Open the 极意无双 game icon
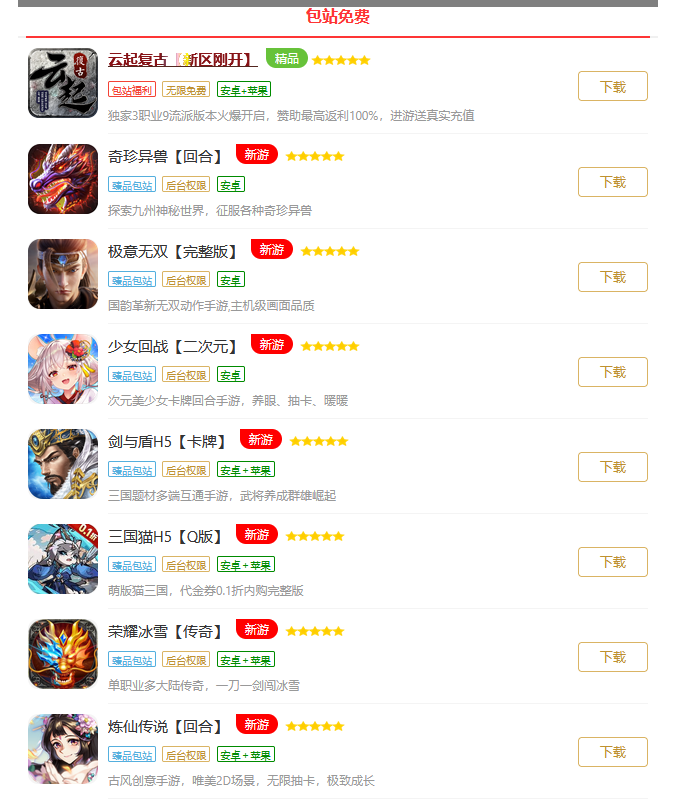 tap(63, 274)
